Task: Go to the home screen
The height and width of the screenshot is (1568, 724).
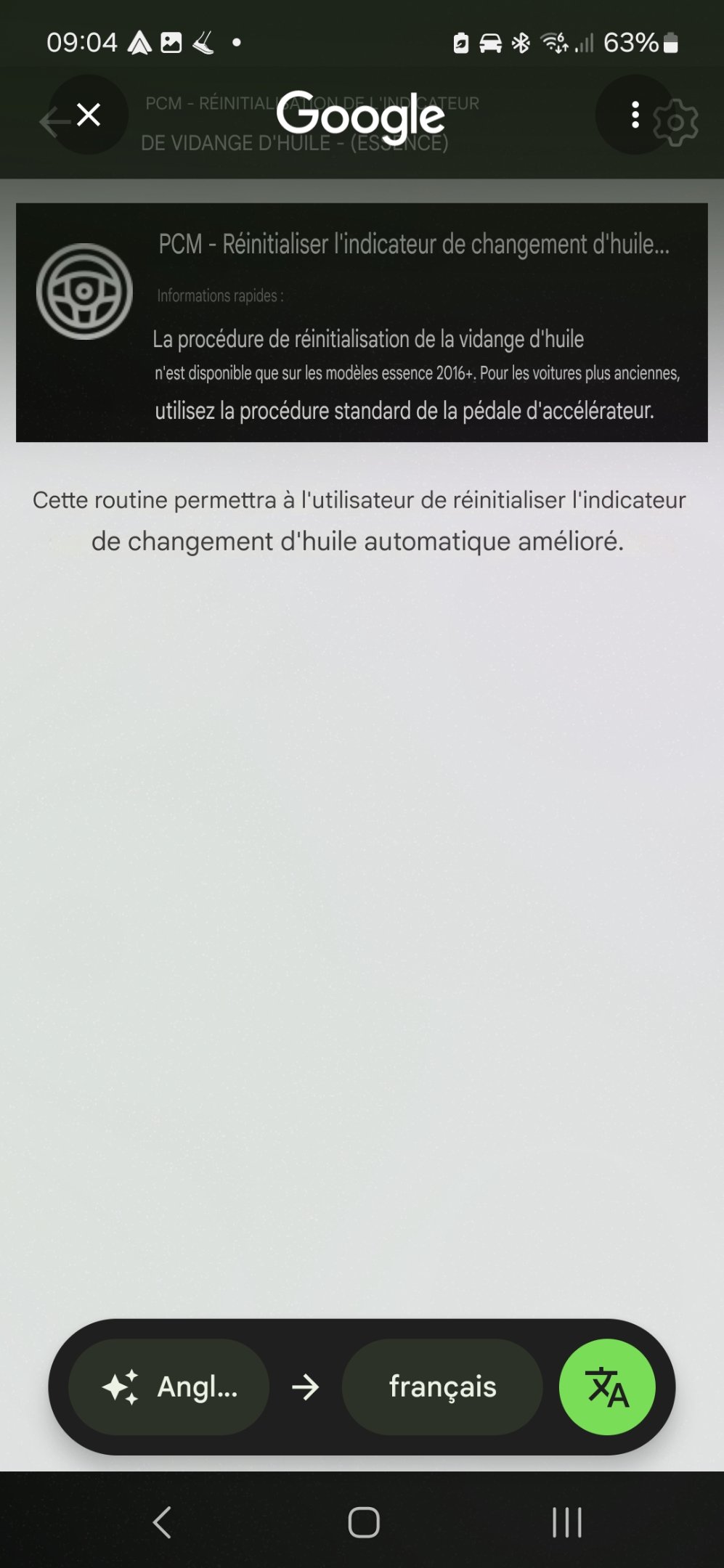Action: [364, 1522]
